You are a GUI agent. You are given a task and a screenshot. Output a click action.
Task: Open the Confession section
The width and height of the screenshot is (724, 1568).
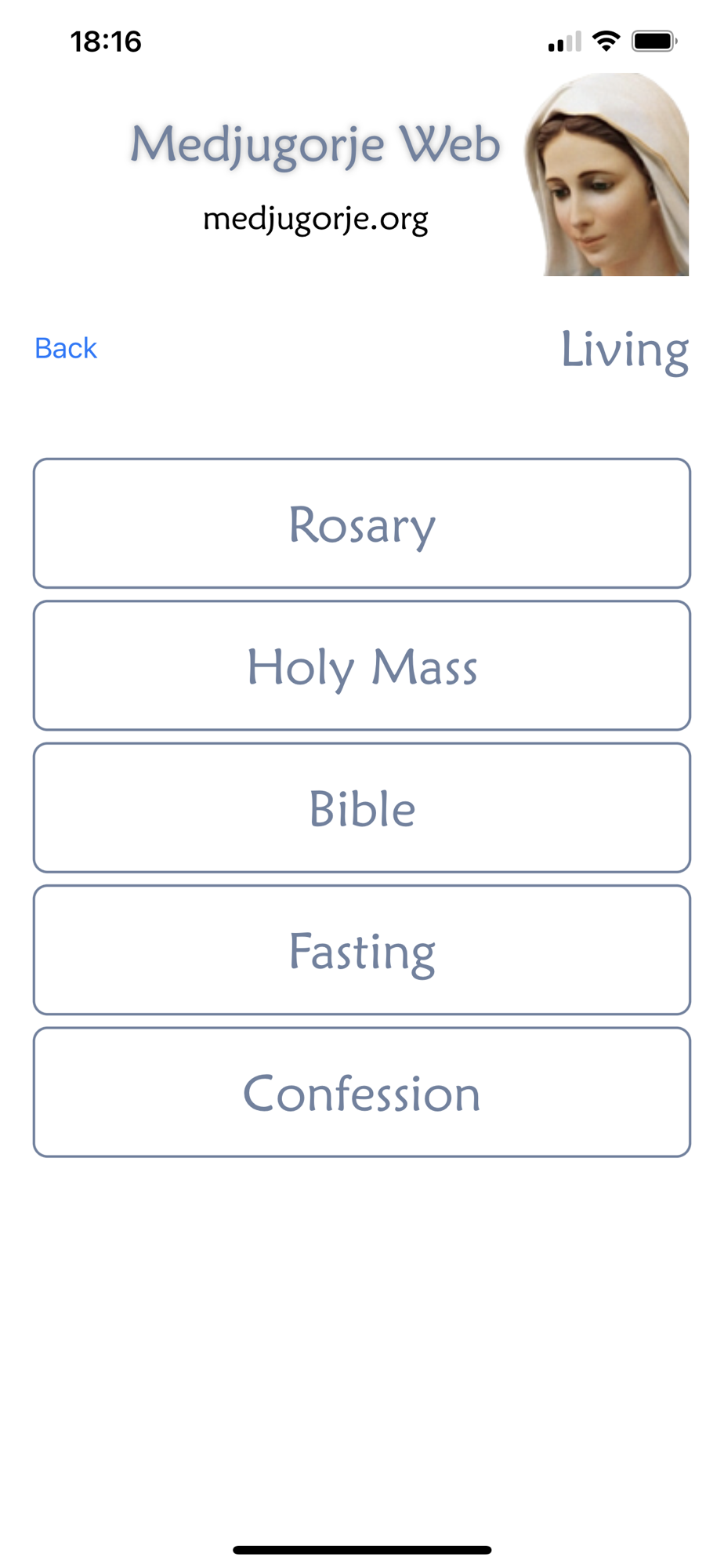click(362, 1092)
